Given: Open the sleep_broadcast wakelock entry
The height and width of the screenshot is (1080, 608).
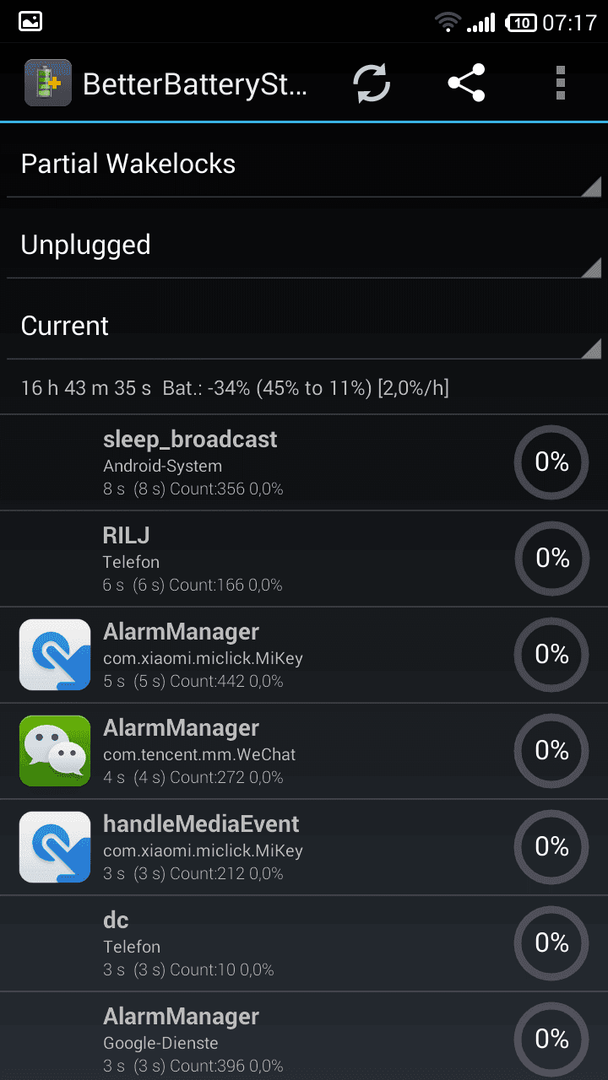Looking at the screenshot, I should [x=304, y=462].
